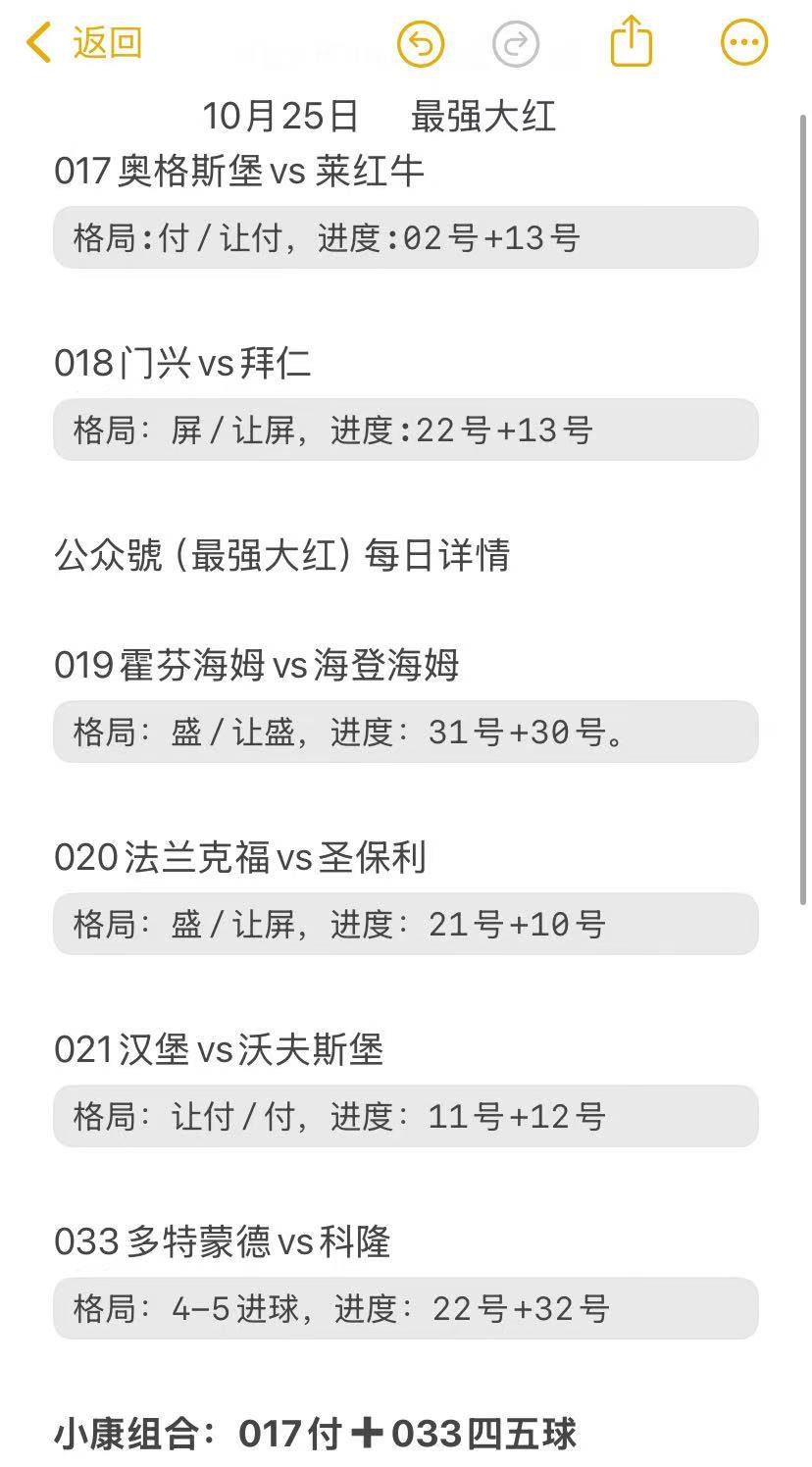
Task: Tap the 返回 back link
Action: [101, 43]
